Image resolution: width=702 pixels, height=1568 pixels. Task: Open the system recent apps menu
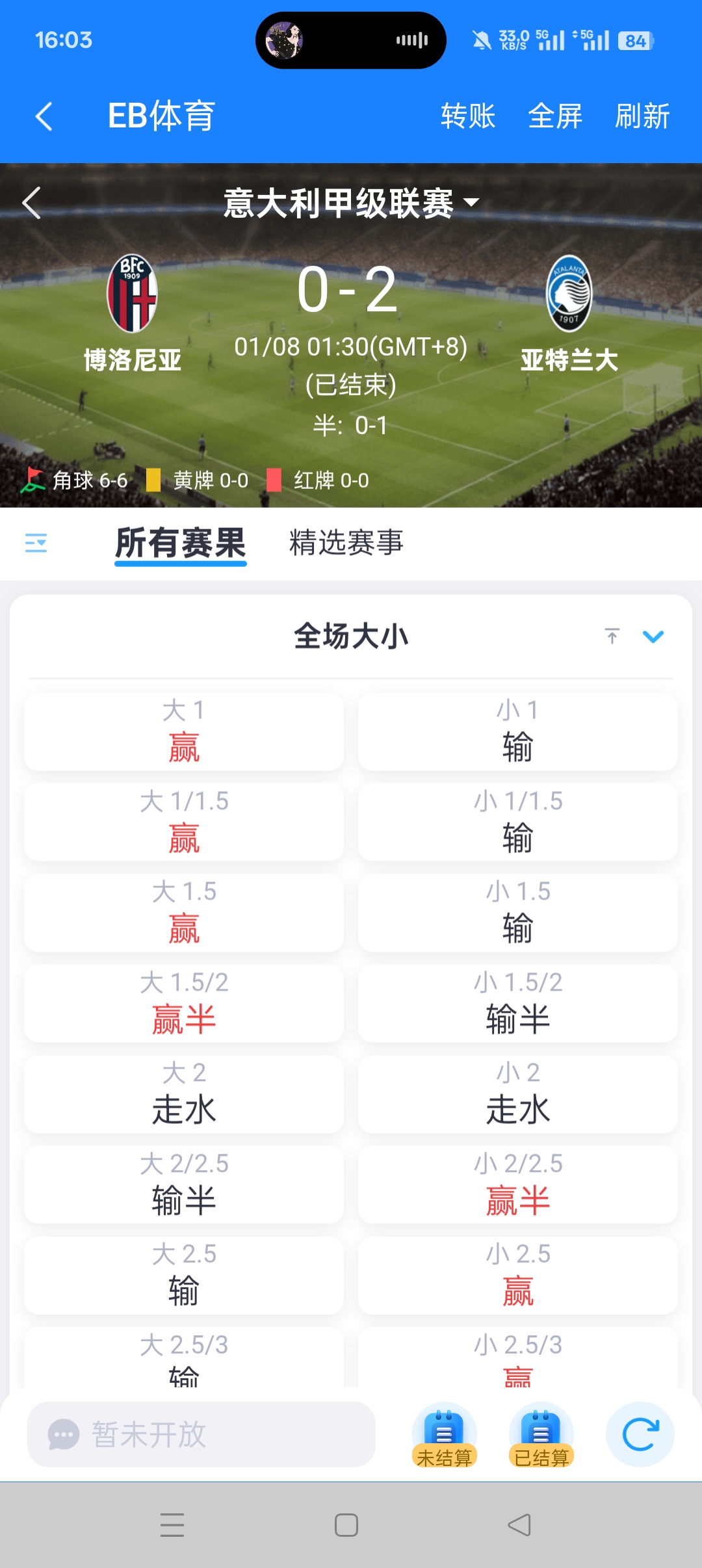[172, 1525]
